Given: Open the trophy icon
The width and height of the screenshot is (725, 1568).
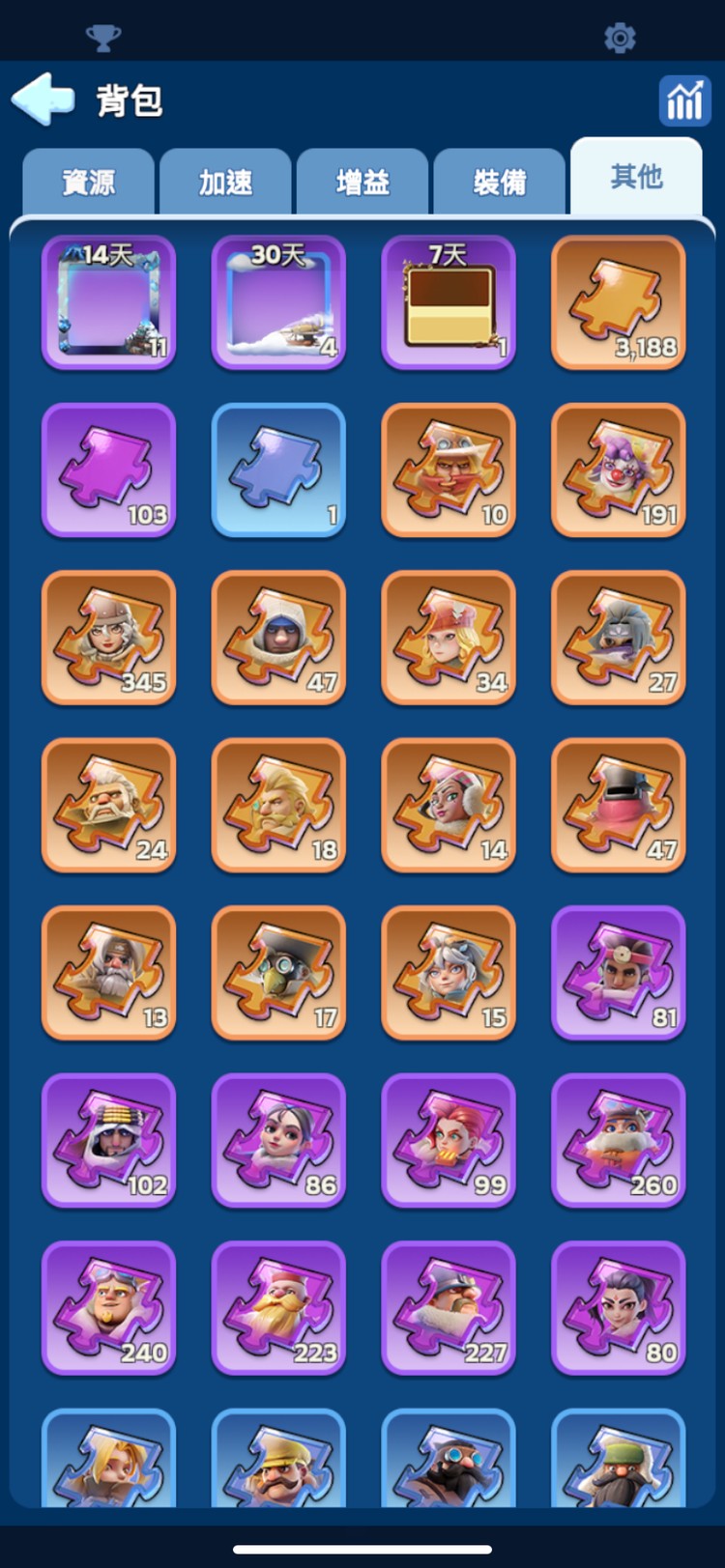Looking at the screenshot, I should pyautogui.click(x=103, y=38).
